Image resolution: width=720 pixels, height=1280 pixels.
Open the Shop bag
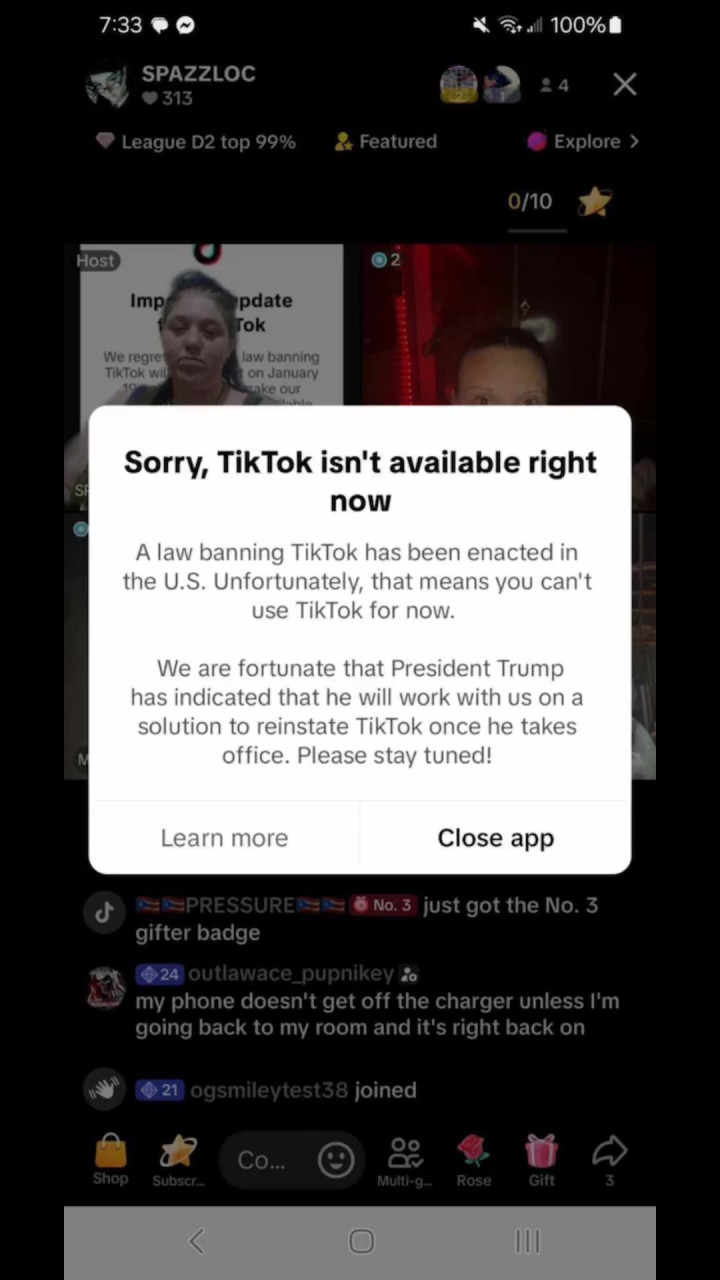pos(110,1158)
